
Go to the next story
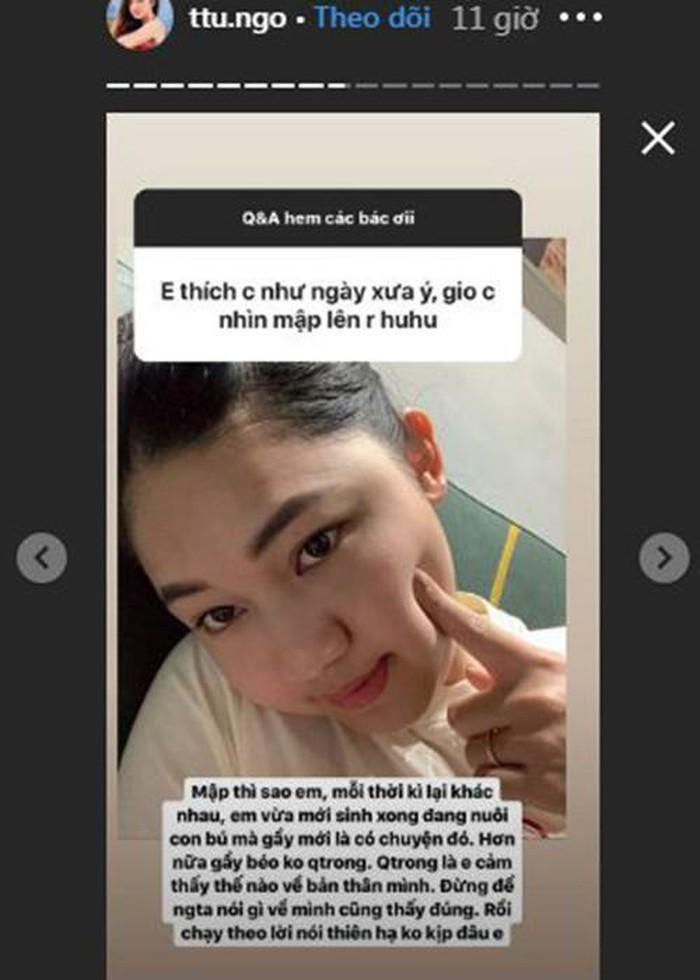(x=664, y=558)
